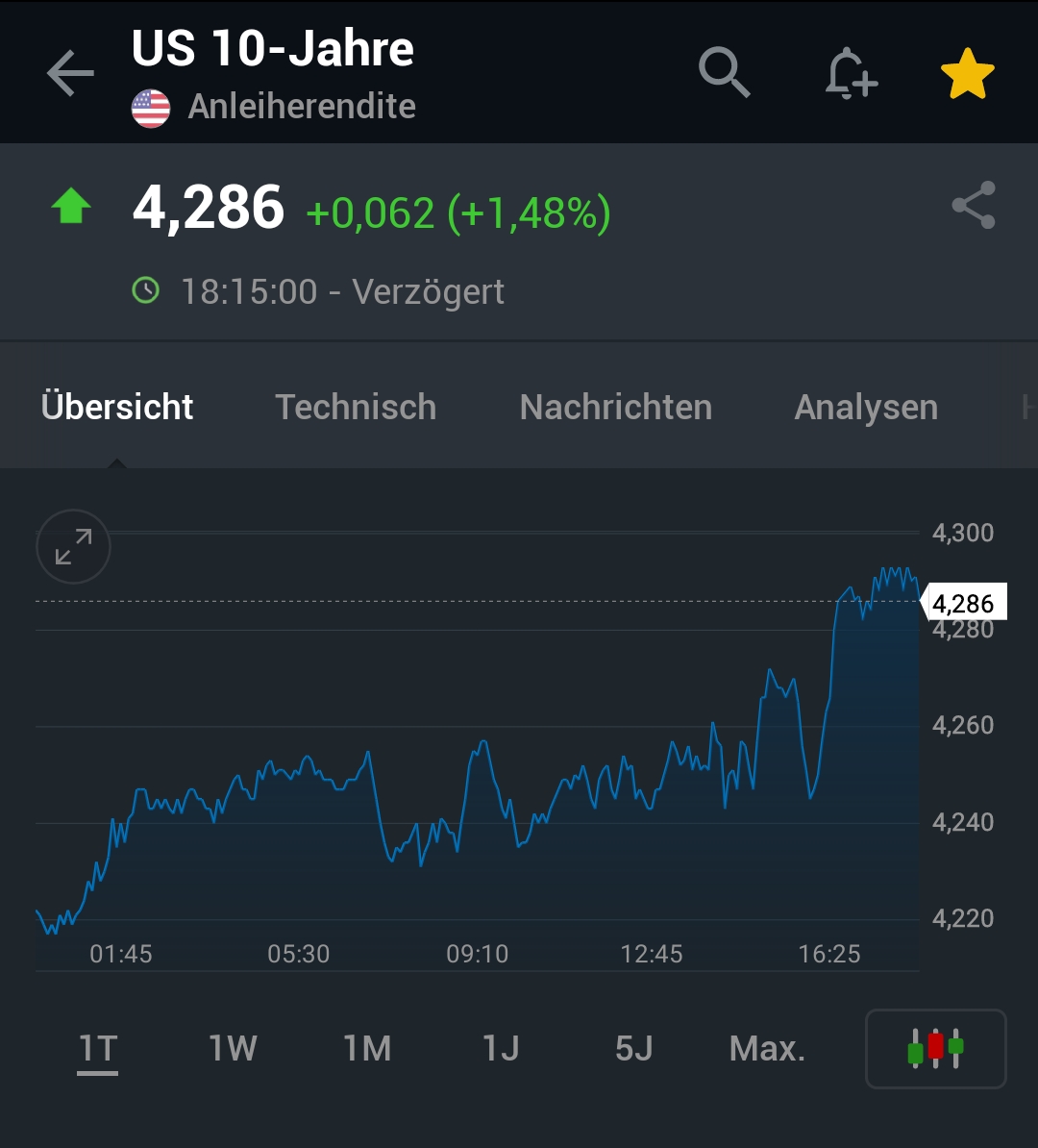The image size is (1038, 1148).
Task: Tap the green up arrow beside the price
Action: click(70, 204)
